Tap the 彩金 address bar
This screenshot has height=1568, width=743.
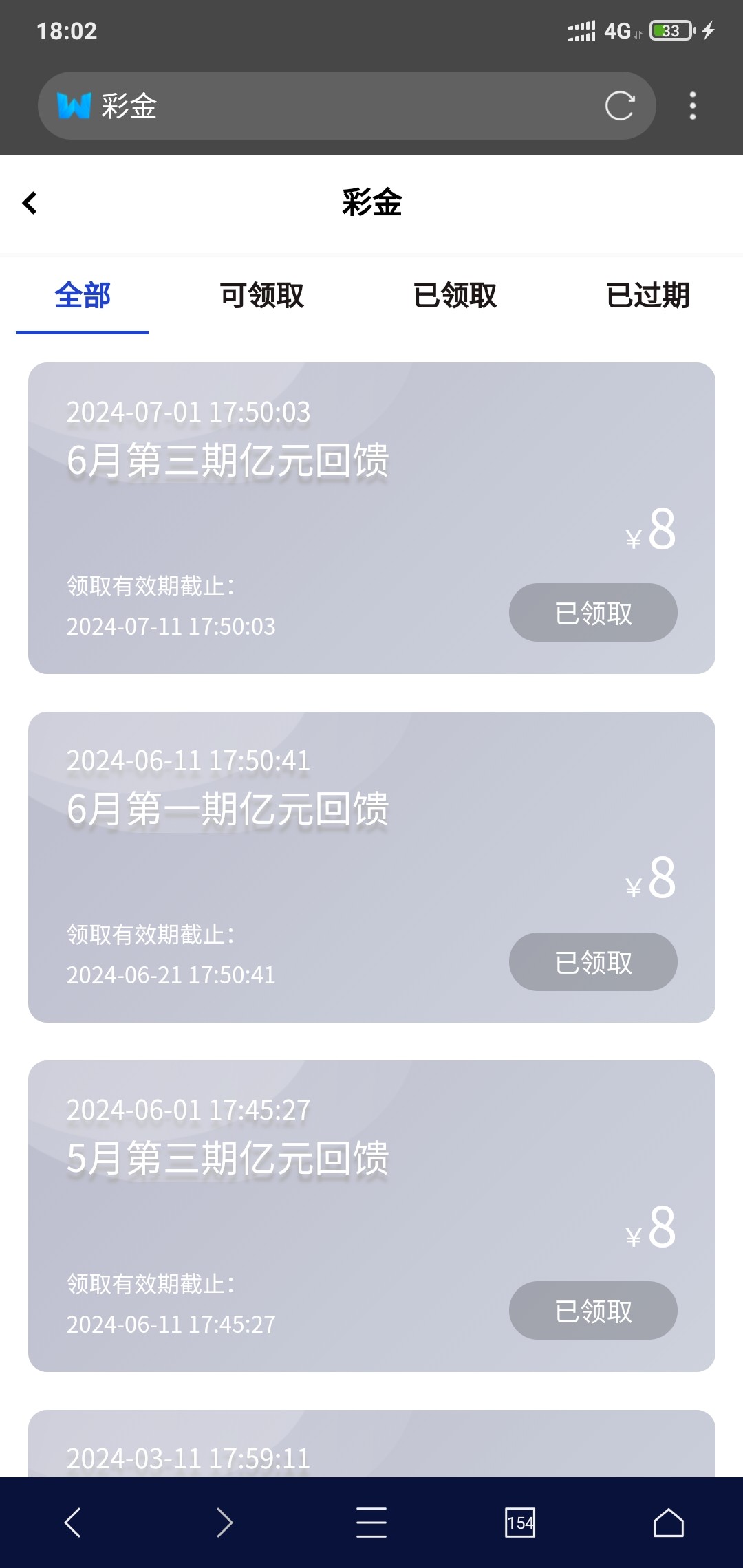coord(330,106)
